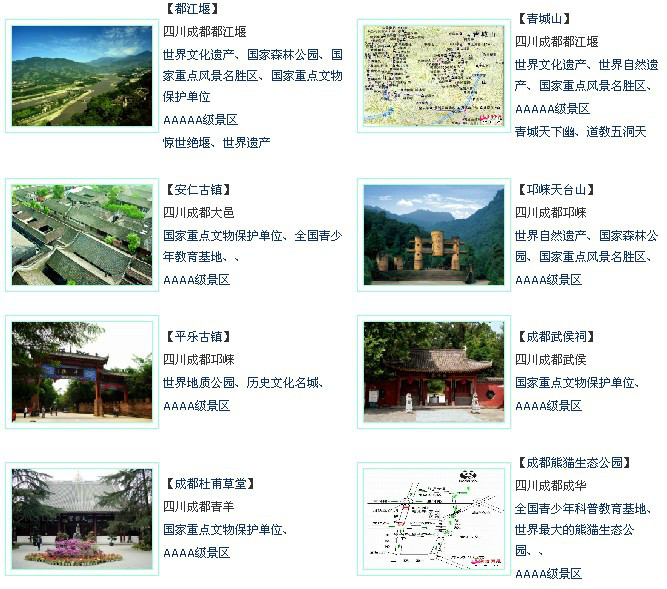Select the 【成都武侯祠】 title link
The image size is (667, 589).
click(556, 337)
